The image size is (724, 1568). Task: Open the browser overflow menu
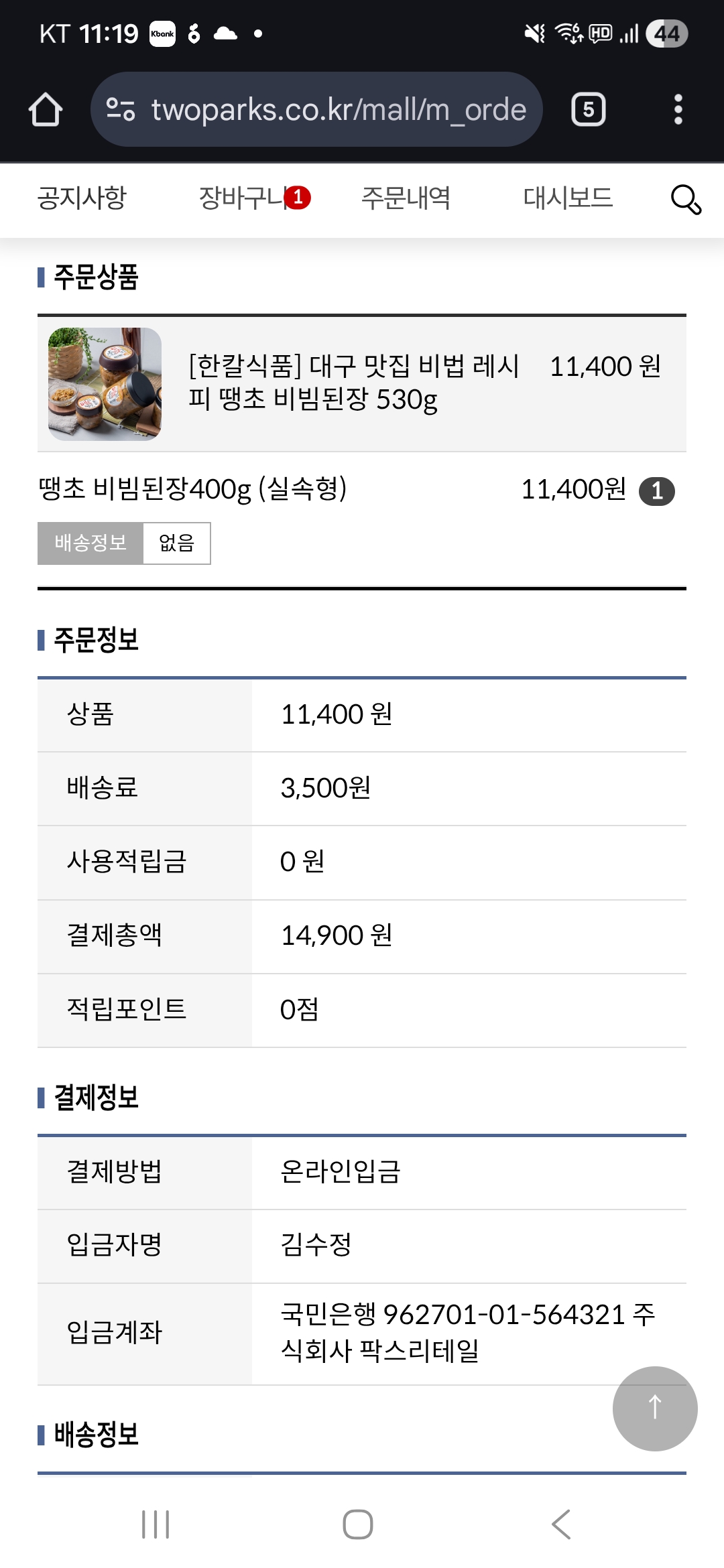pyautogui.click(x=678, y=109)
